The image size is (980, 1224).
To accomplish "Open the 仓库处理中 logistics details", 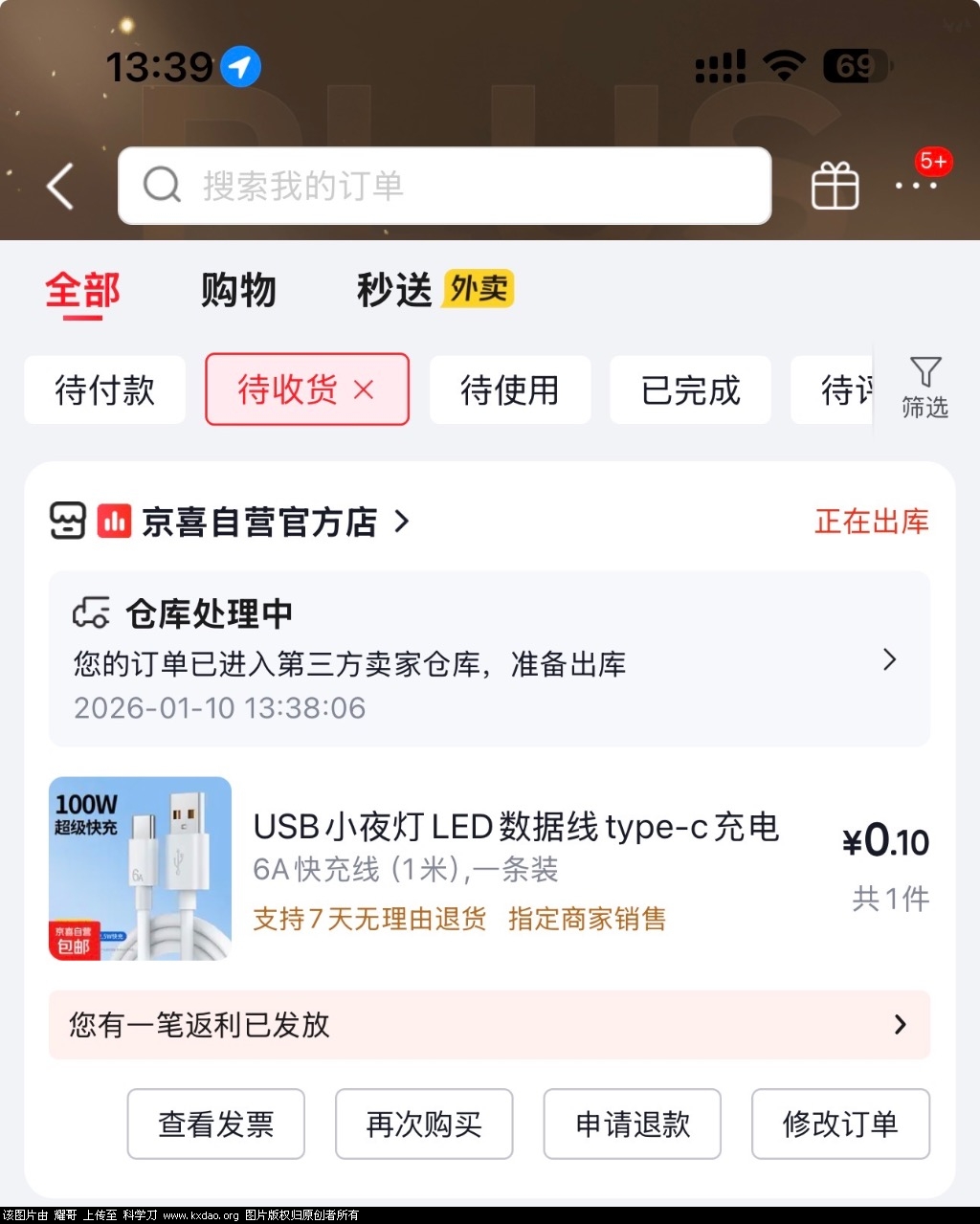I will point(489,658).
